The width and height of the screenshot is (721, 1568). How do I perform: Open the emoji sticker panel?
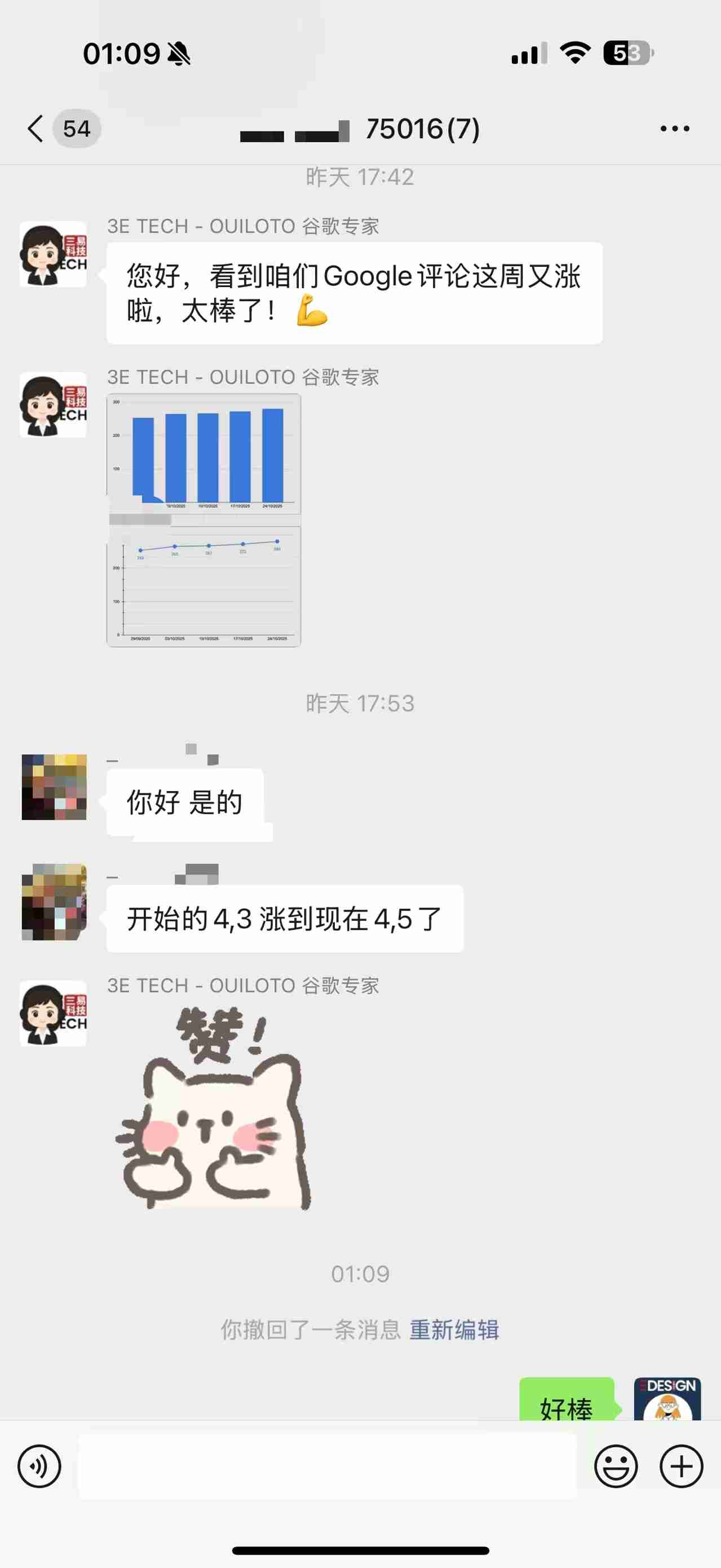pyautogui.click(x=616, y=1466)
